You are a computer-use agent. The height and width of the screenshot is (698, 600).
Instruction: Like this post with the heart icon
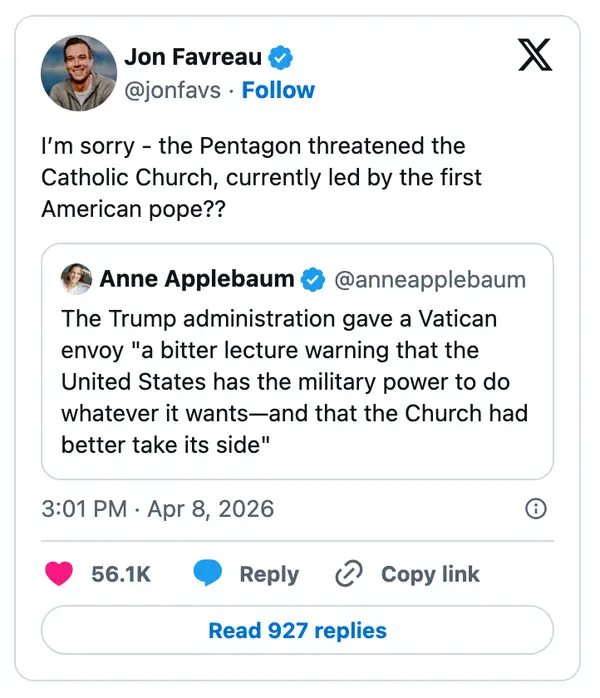[x=60, y=574]
